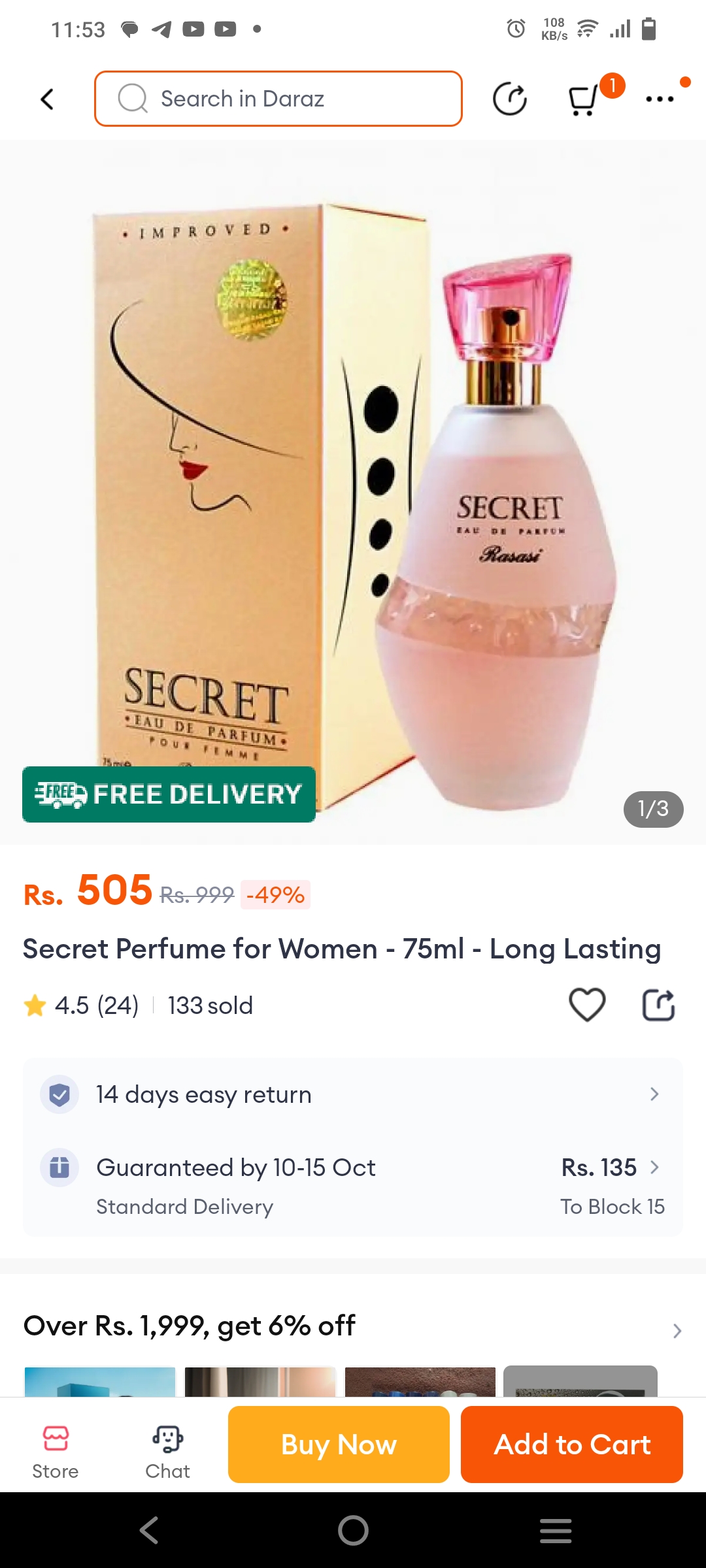706x1568 pixels.
Task: Go to the system home screen
Action: click(353, 1530)
